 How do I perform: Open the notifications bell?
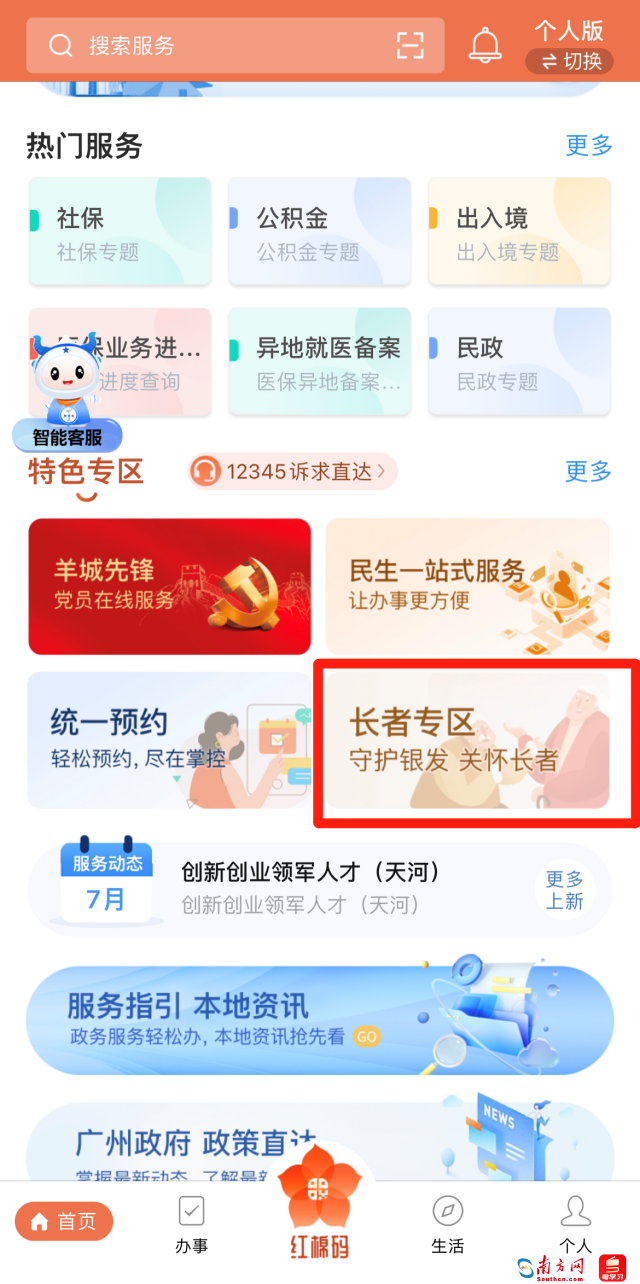pyautogui.click(x=485, y=44)
